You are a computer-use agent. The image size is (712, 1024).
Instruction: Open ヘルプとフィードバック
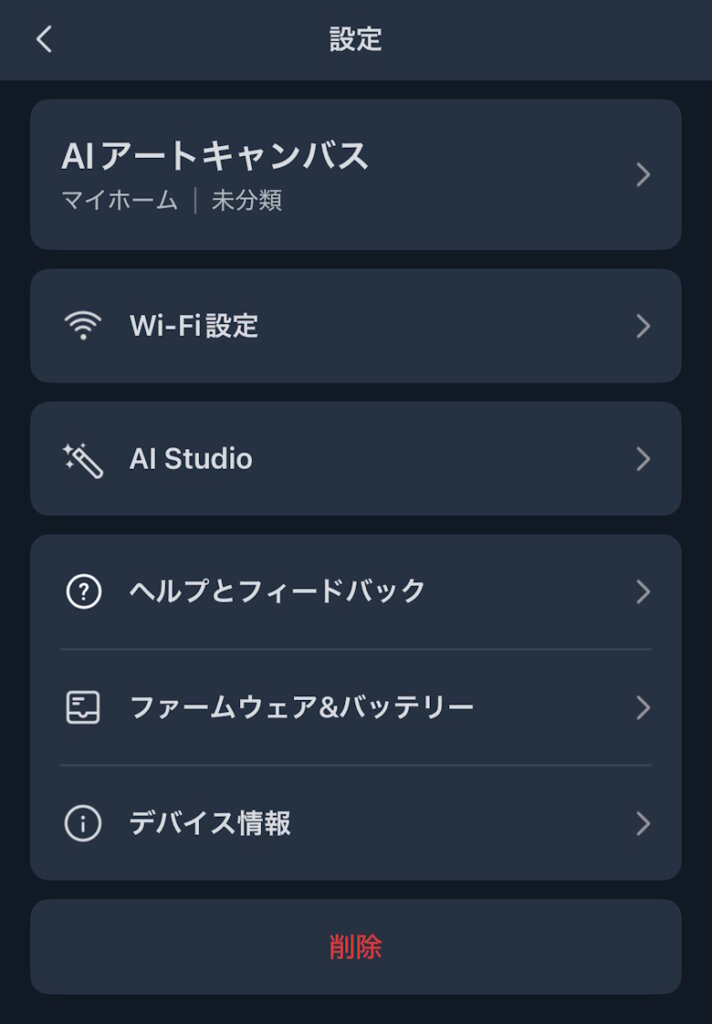355,592
